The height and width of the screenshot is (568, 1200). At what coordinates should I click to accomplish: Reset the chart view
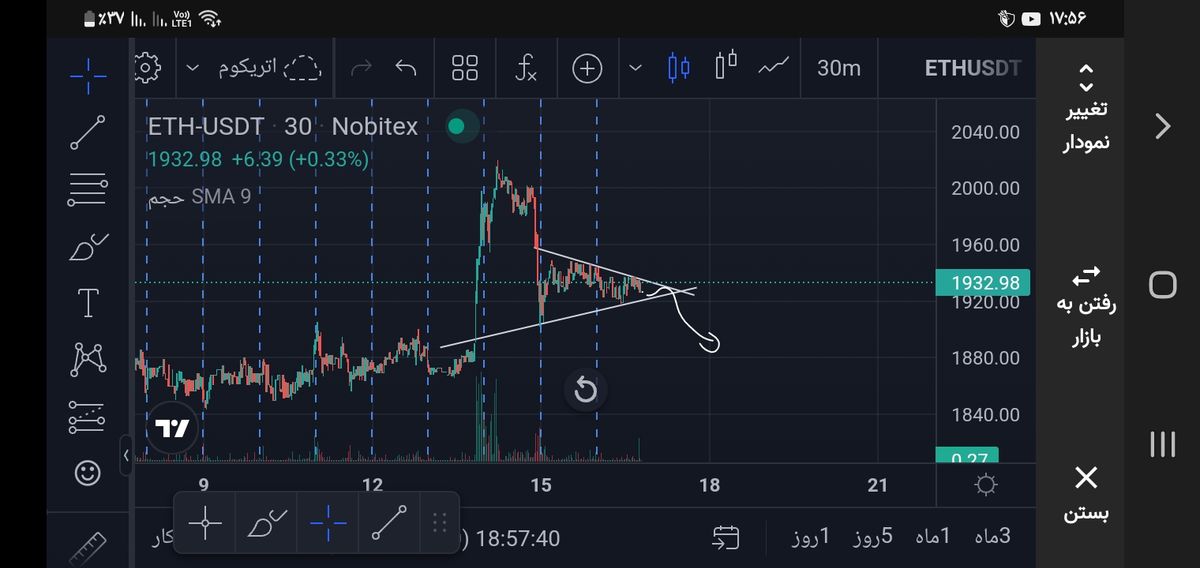(x=586, y=390)
